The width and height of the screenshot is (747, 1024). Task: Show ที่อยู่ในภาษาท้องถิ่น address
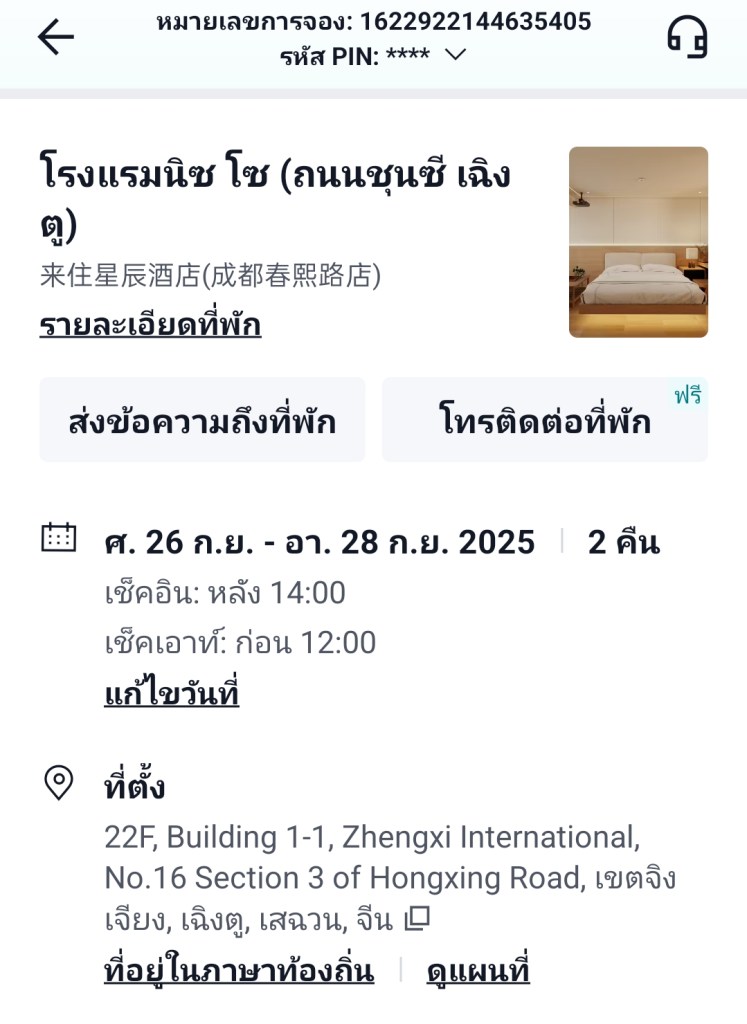click(239, 970)
